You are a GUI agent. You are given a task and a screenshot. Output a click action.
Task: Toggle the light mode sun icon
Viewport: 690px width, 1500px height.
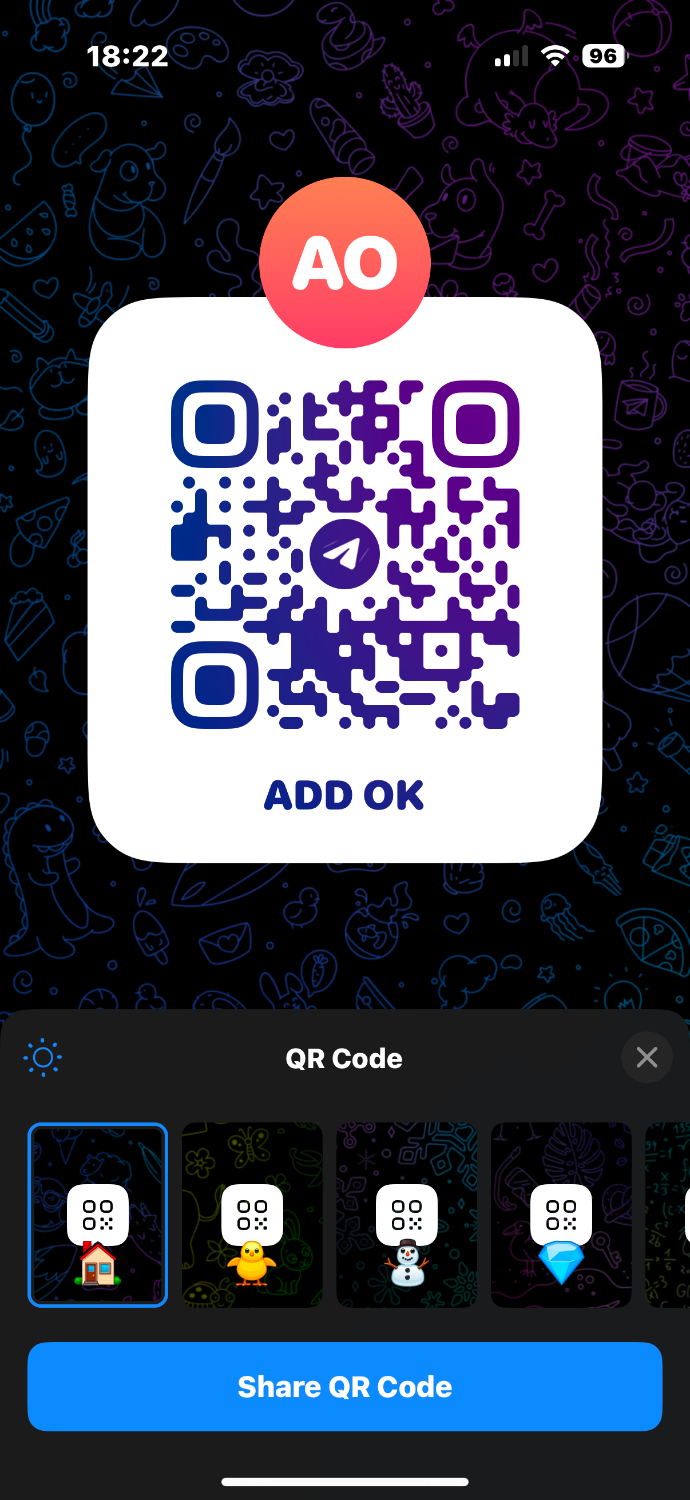(43, 1058)
